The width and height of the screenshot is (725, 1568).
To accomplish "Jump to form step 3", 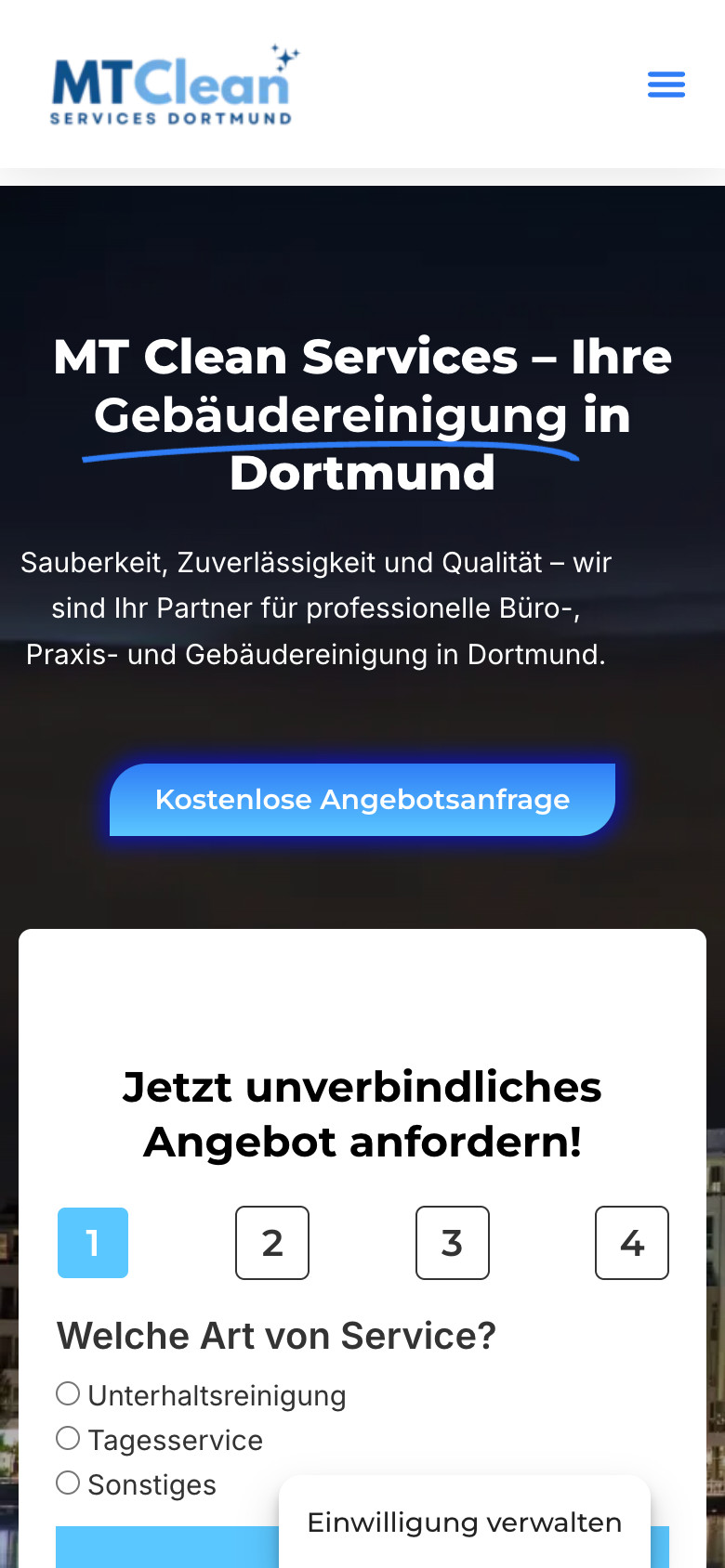I will click(x=452, y=1243).
